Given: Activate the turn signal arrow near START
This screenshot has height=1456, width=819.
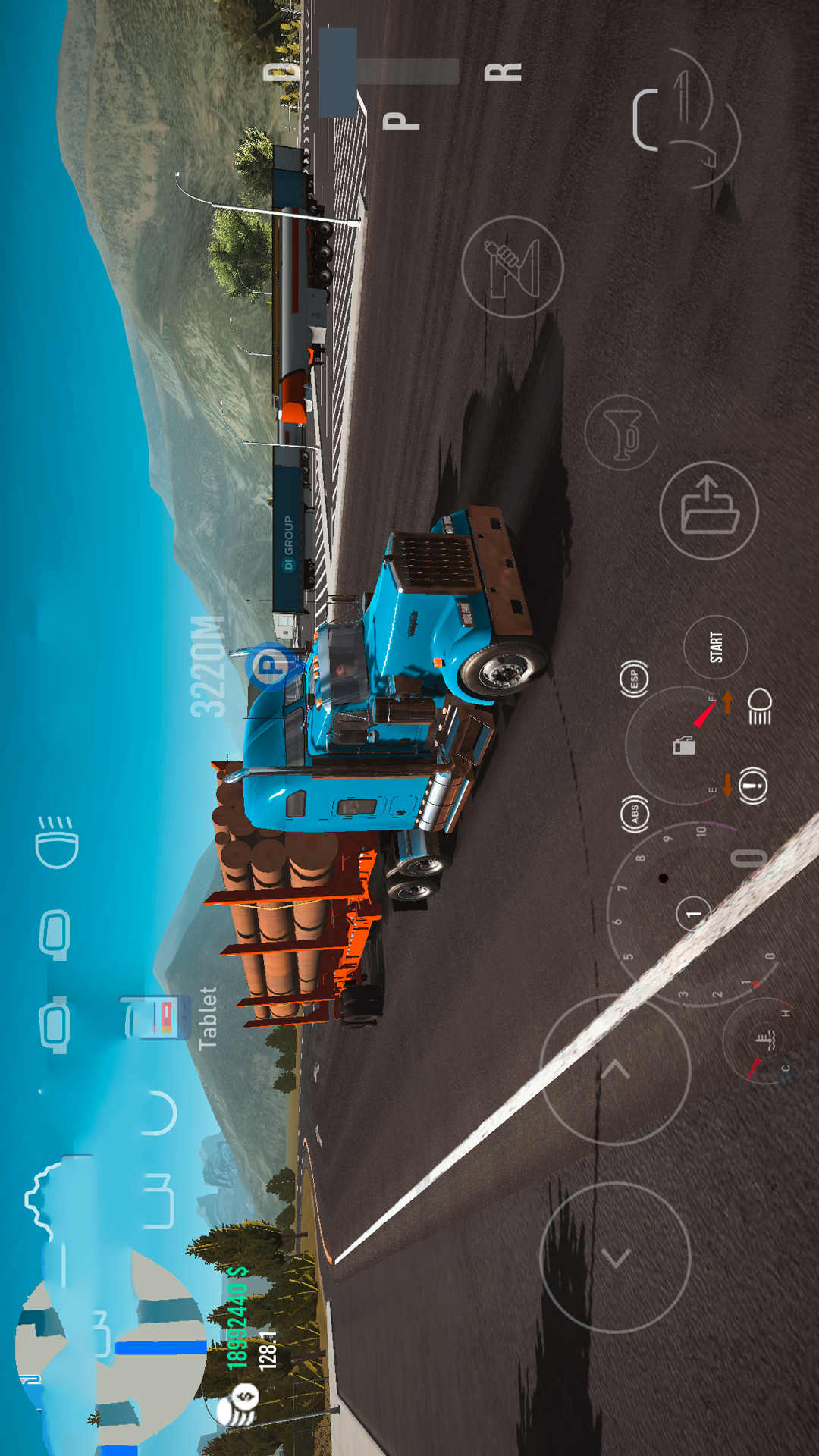Looking at the screenshot, I should coord(727,702).
